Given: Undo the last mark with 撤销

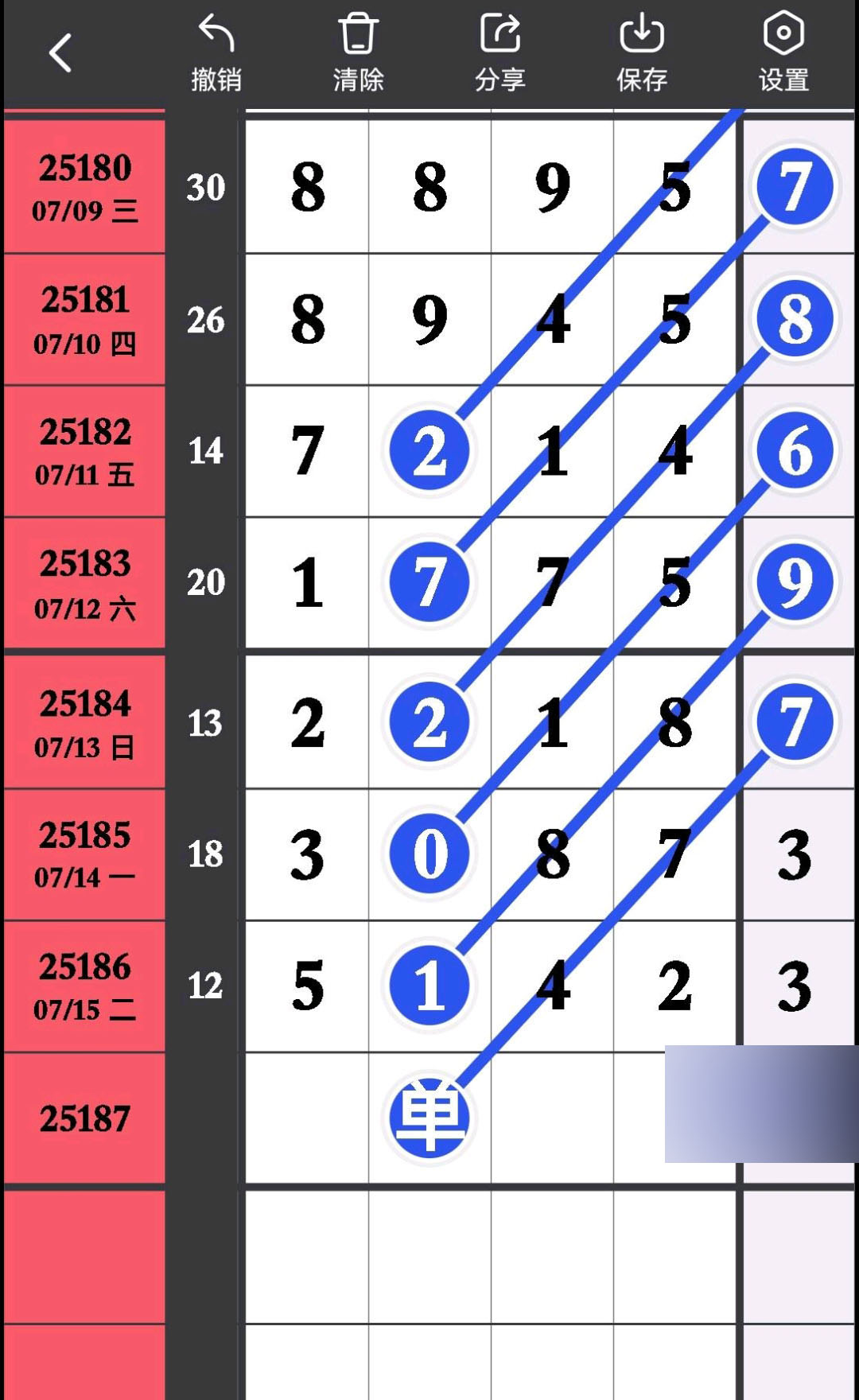Looking at the screenshot, I should pos(216,52).
